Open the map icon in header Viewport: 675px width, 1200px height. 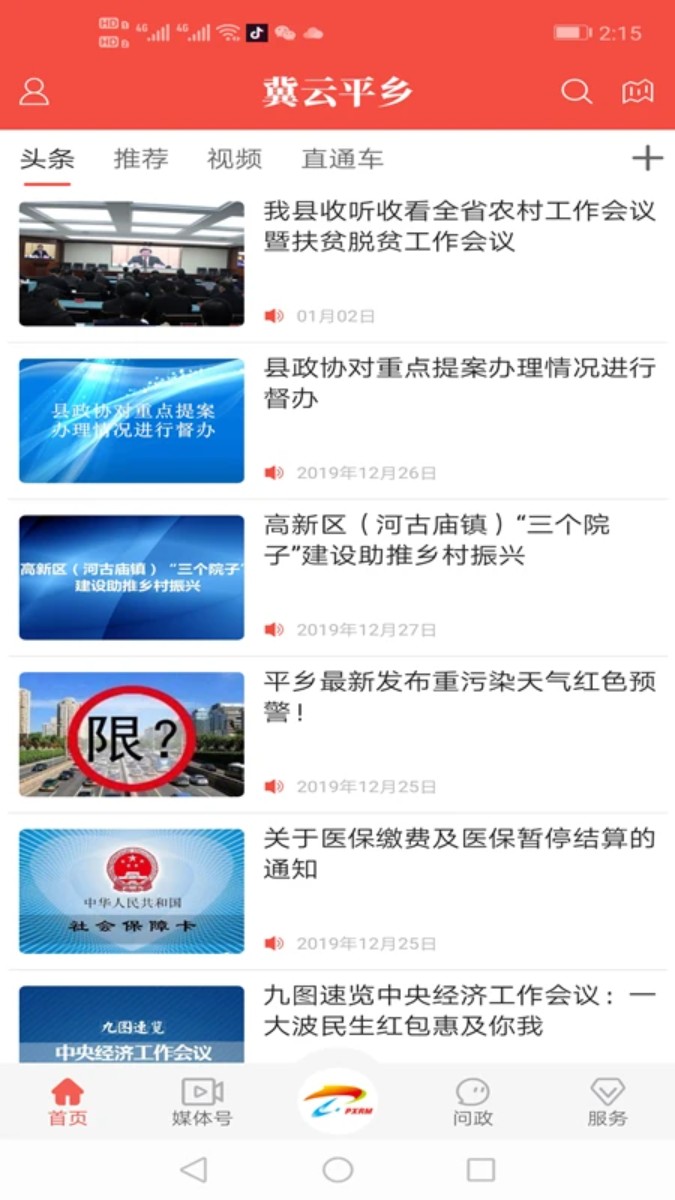(638, 92)
